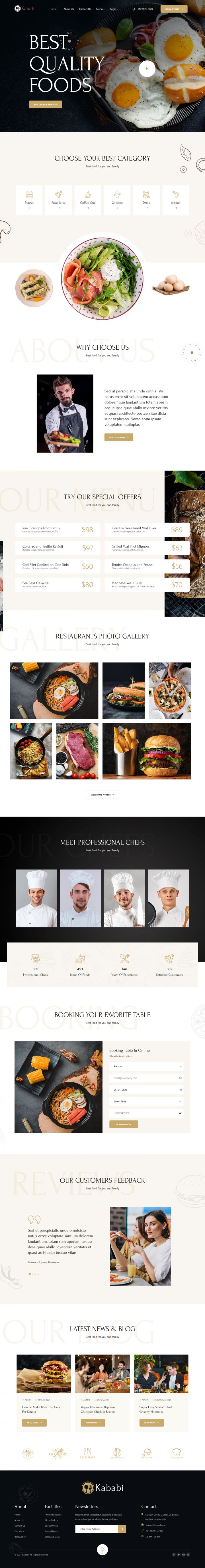Play the hero video
Viewport: 205px width, 1568px height.
click(147, 69)
